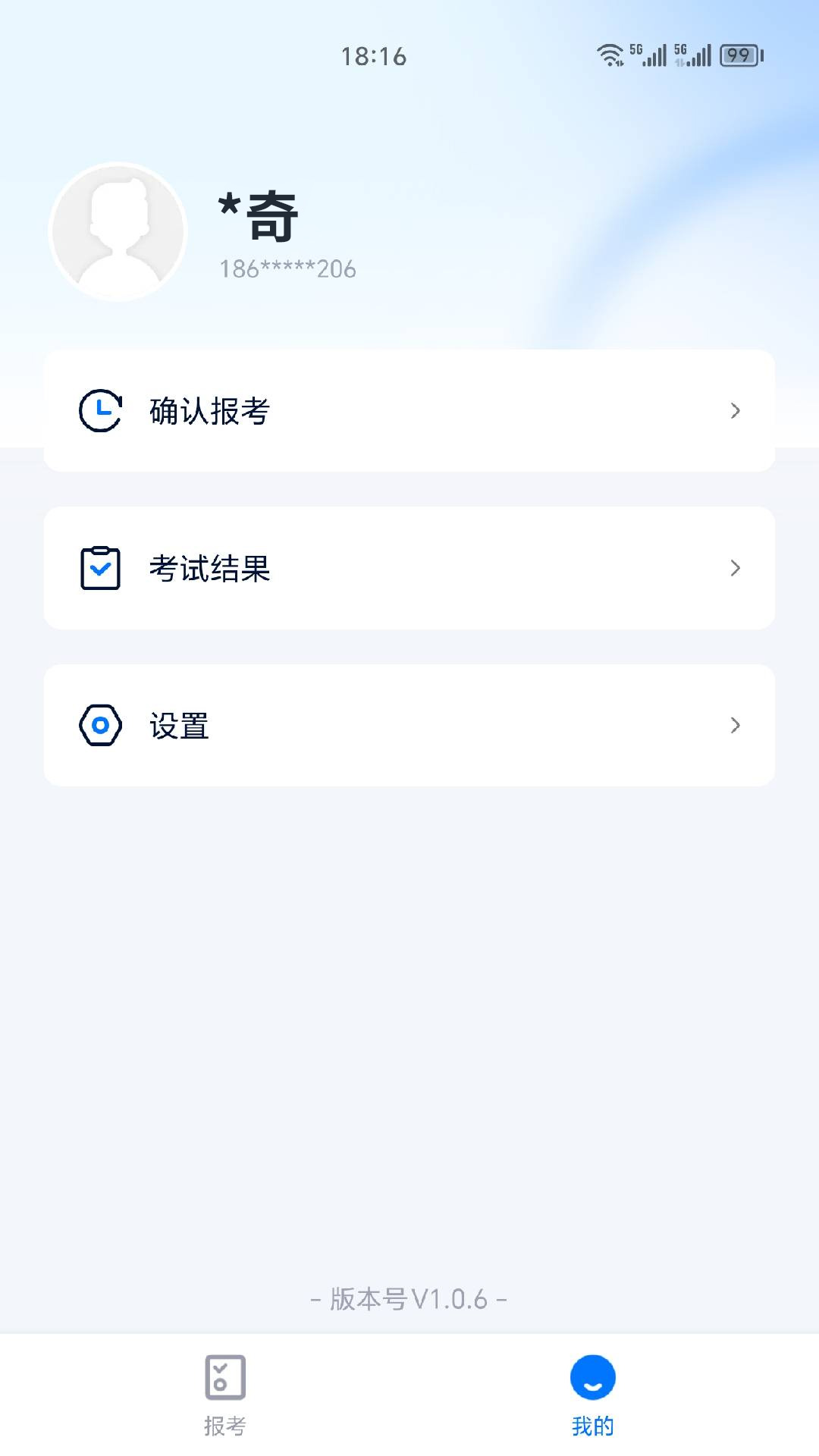Screen dimensions: 819x1456
Task: Click the battery indicator showing 99
Action: point(738,55)
